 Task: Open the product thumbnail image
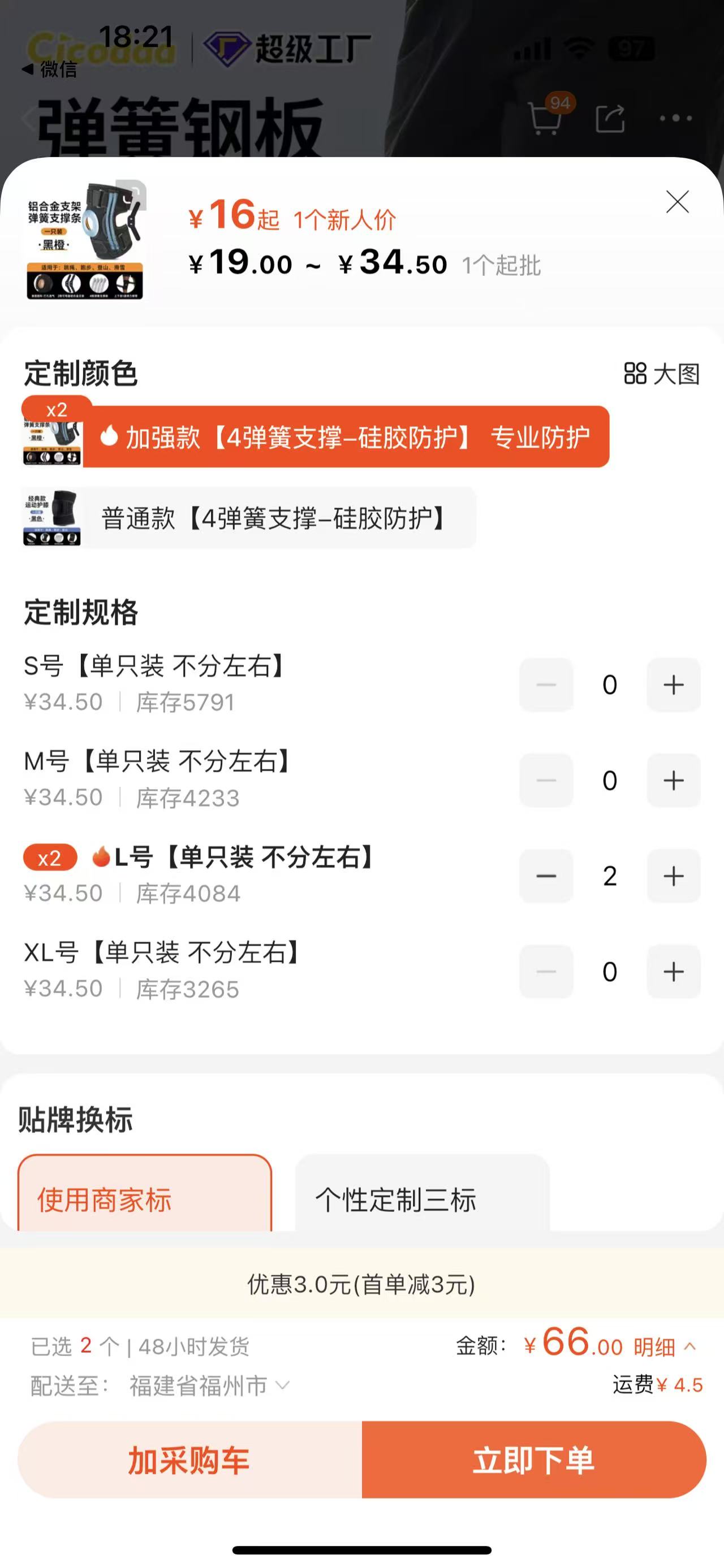click(x=85, y=240)
